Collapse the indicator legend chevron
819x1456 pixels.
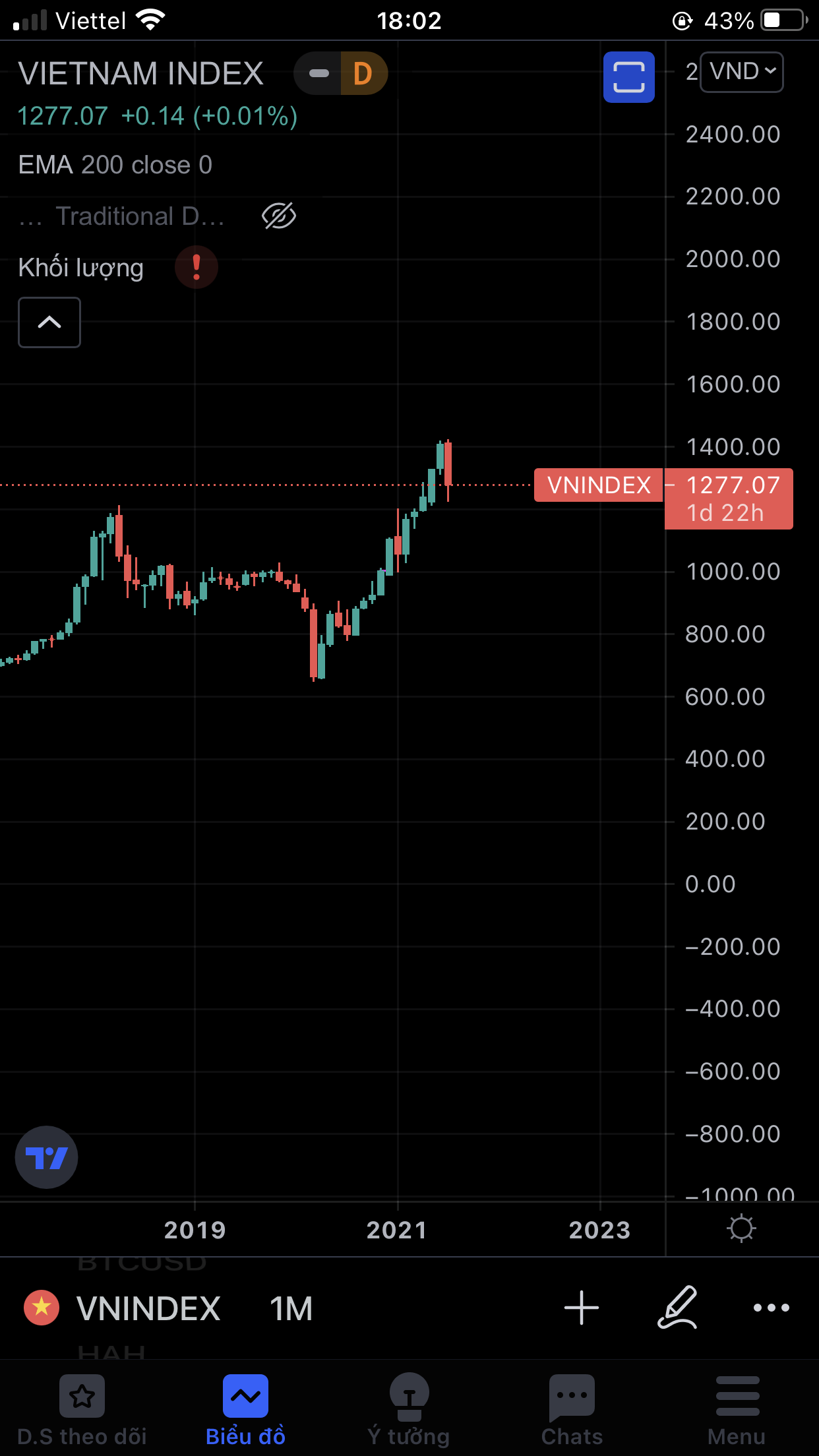(49, 322)
